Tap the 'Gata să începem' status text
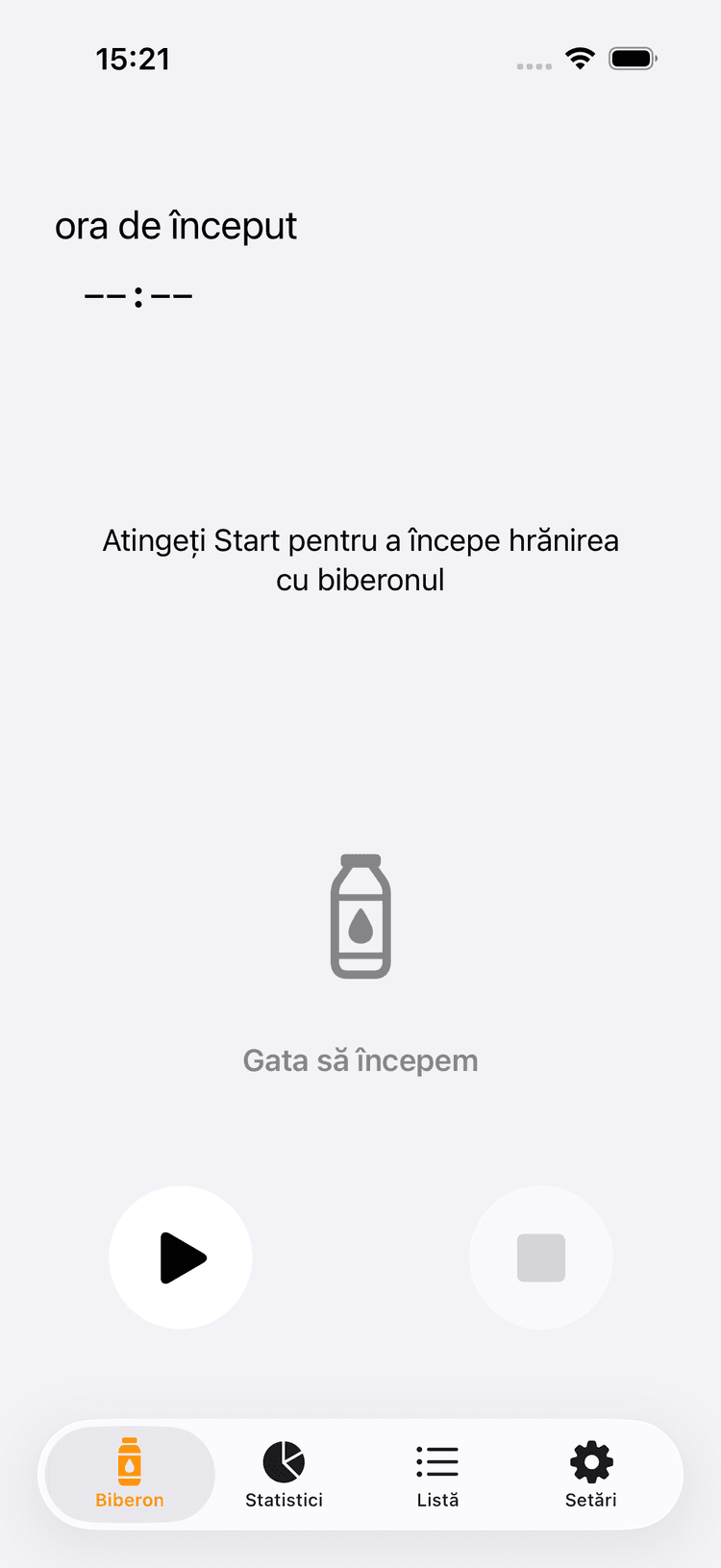The width and height of the screenshot is (721, 1568). 360,1059
